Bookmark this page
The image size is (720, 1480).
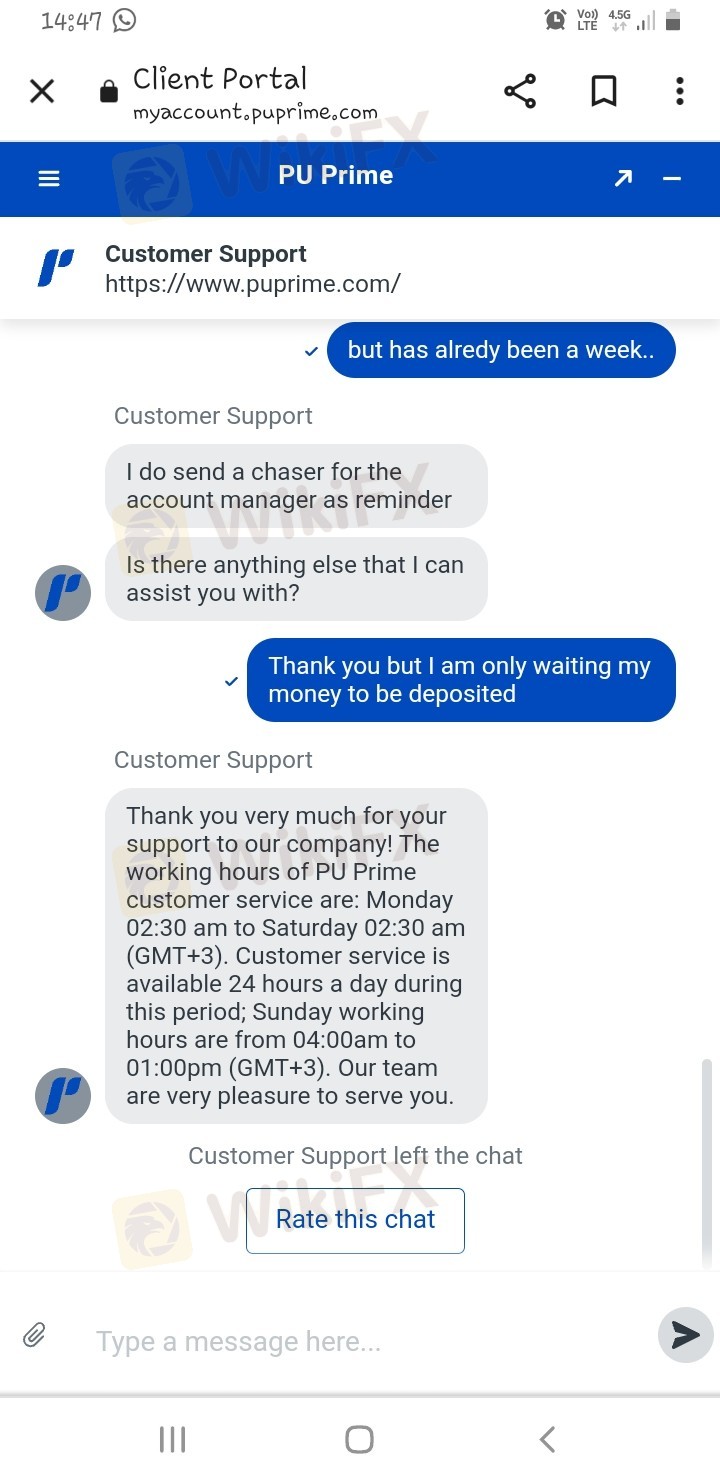[603, 92]
